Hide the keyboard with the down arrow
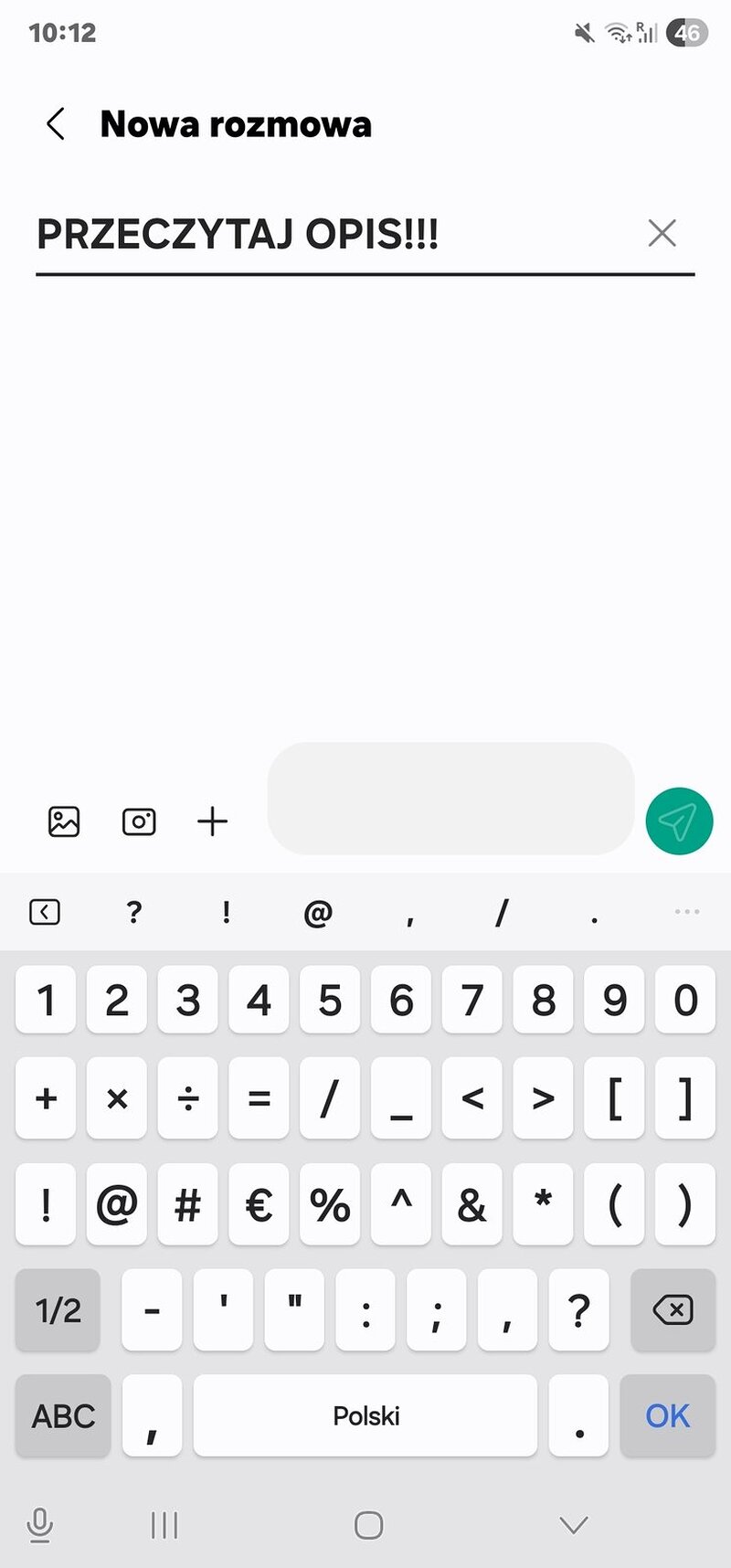The height and width of the screenshot is (1568, 731). point(573,1525)
